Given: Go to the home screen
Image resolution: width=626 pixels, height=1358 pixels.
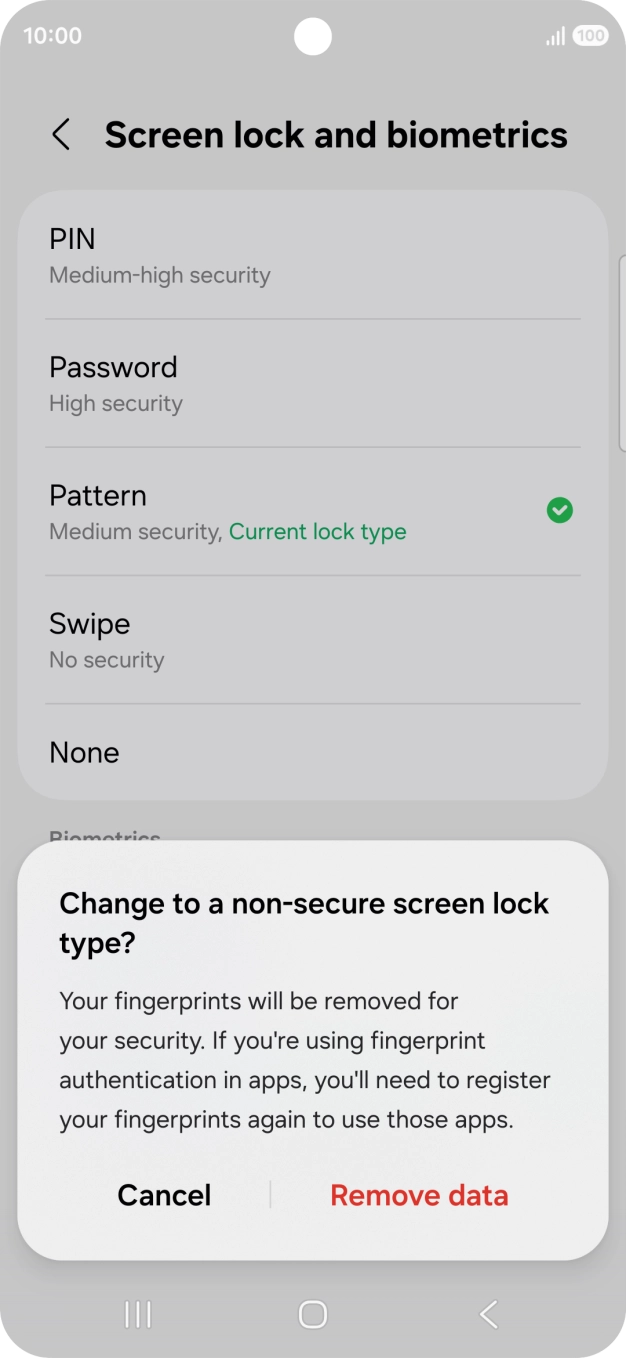Looking at the screenshot, I should (x=313, y=1314).
